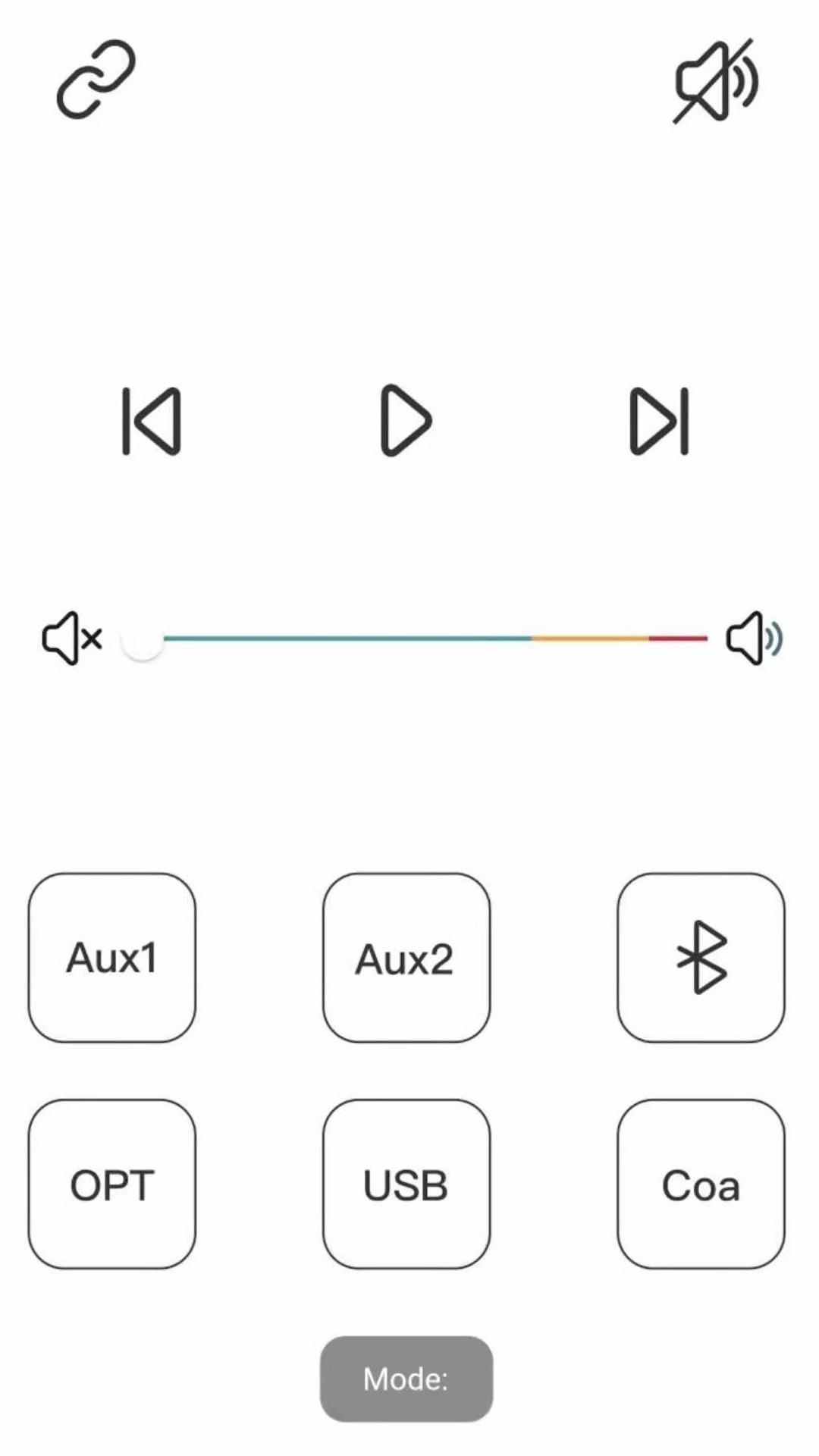Toggle the speaker mute icon
Image resolution: width=819 pixels, height=1456 pixels.
tap(716, 80)
